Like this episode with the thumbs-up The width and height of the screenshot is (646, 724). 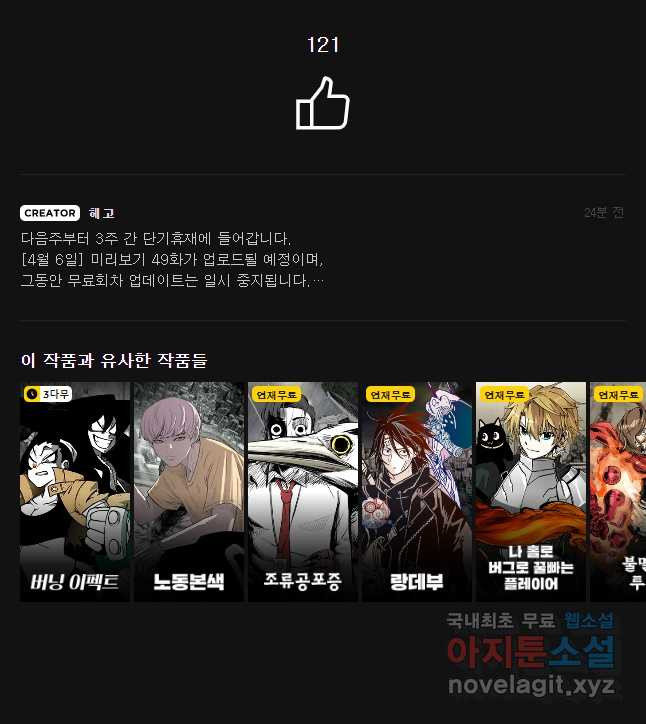click(322, 102)
